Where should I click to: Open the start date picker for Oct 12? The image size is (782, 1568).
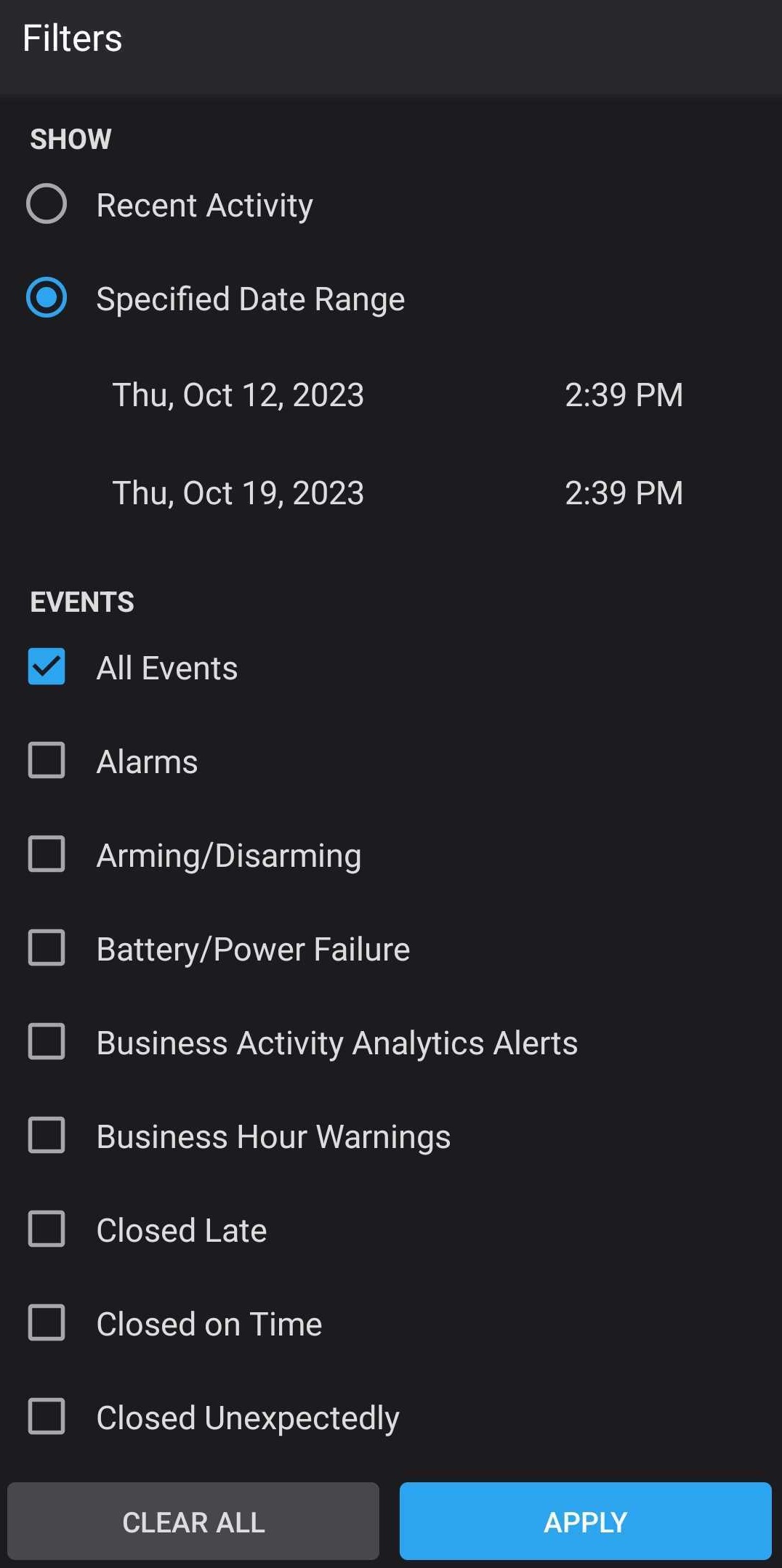[x=238, y=394]
